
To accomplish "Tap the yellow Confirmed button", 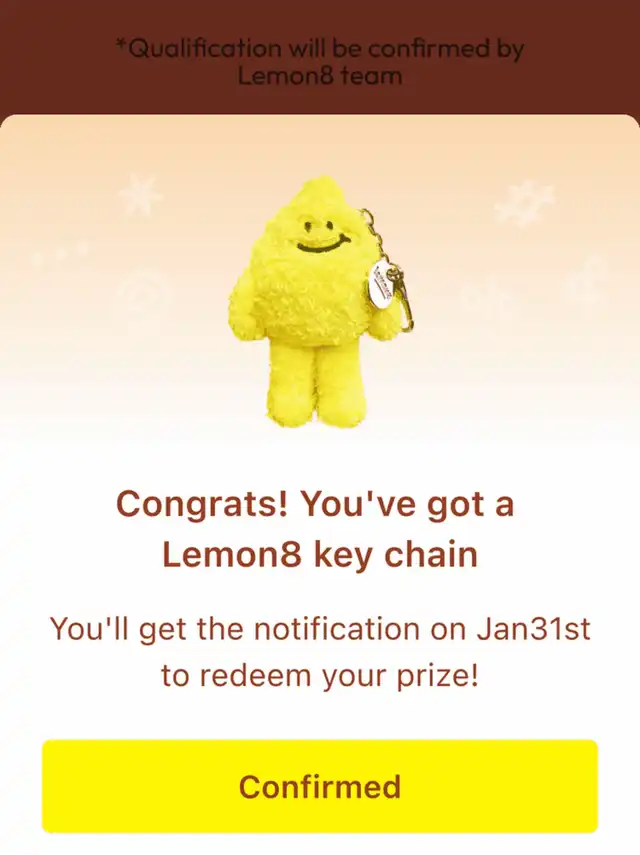I will click(320, 786).
